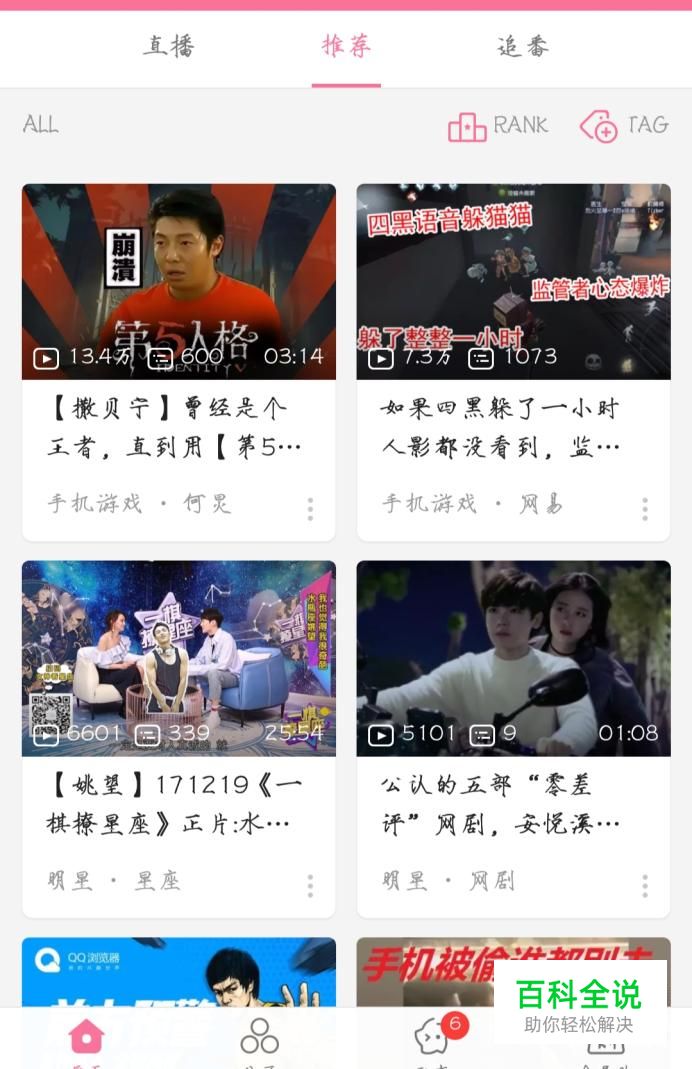
Task: Open the 四黑躲了一小时 video card
Action: pos(513,281)
